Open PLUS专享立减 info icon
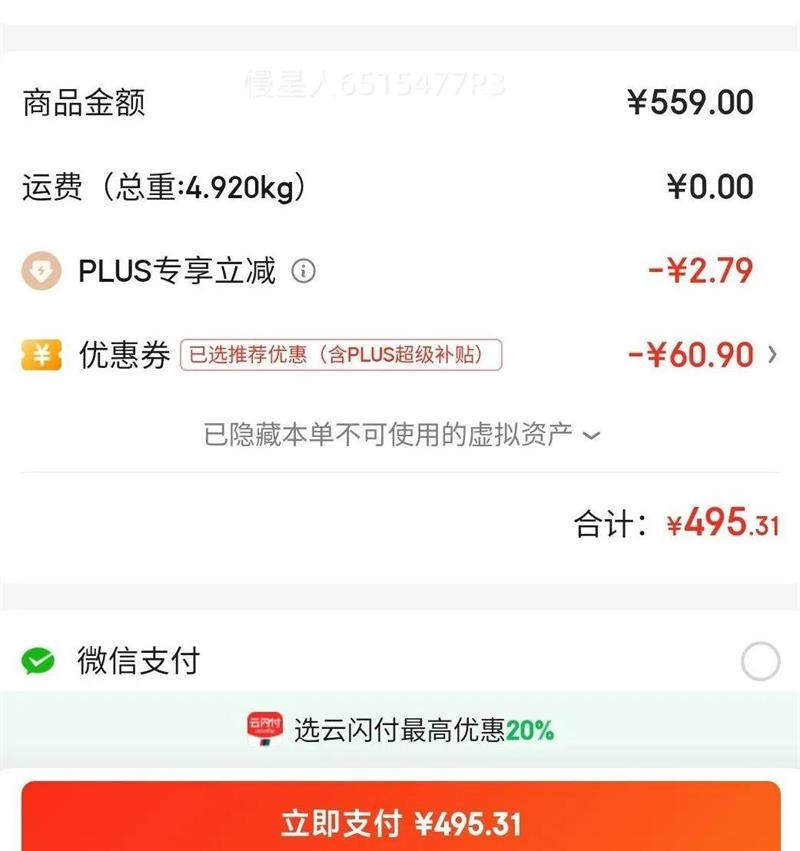 [303, 270]
